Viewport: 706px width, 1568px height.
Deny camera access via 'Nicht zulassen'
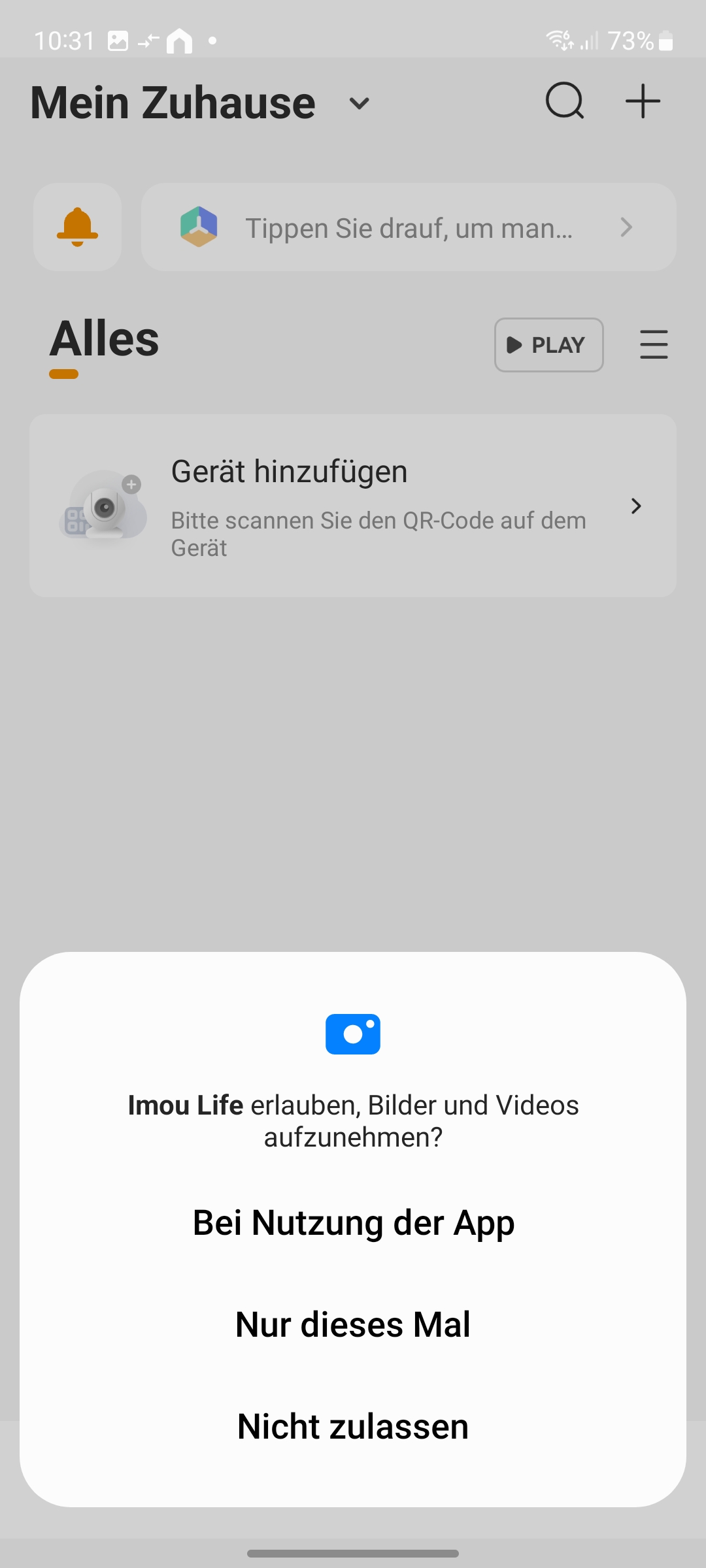point(353,1426)
